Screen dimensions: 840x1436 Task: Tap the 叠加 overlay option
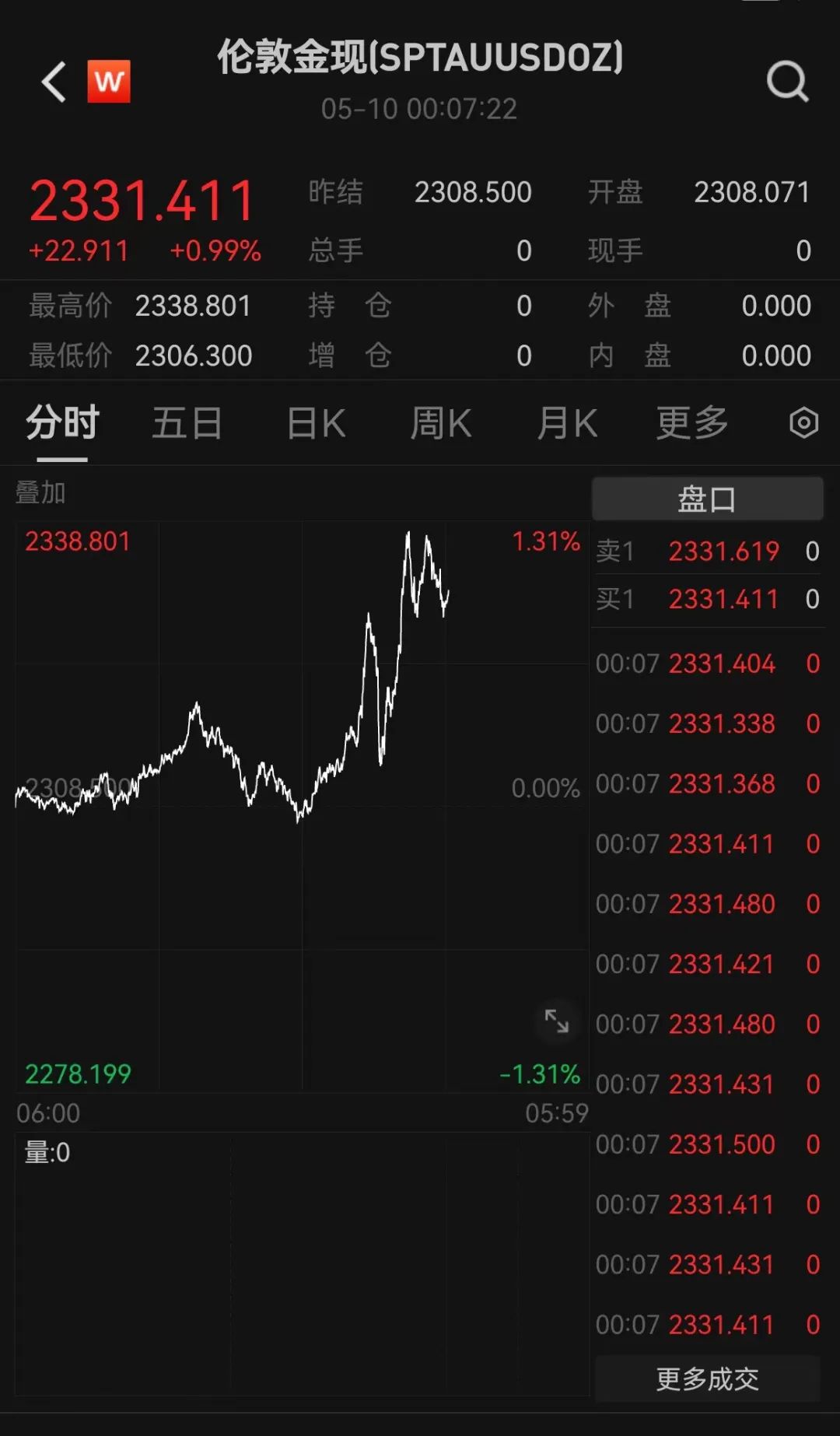tap(40, 492)
